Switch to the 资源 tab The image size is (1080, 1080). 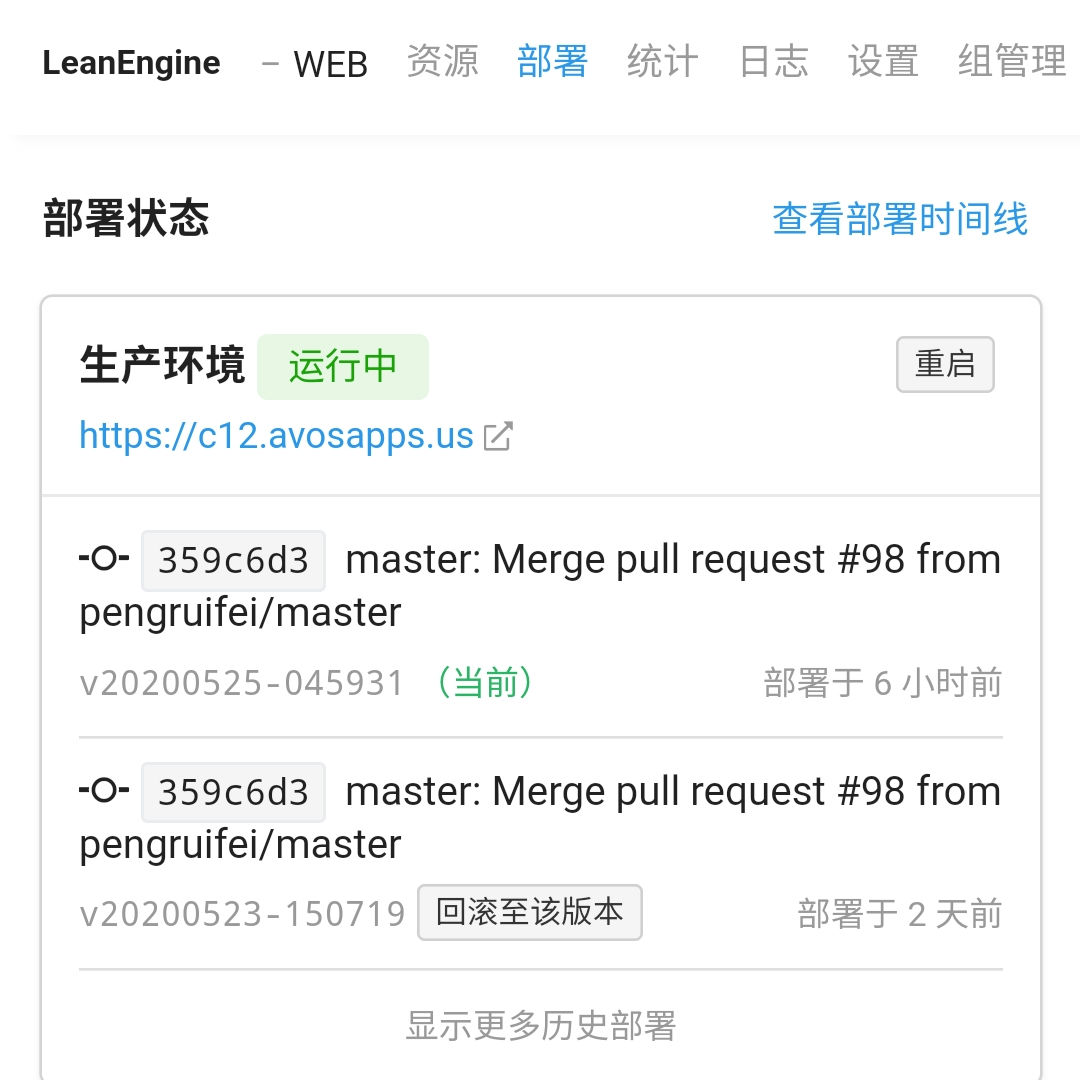point(442,62)
